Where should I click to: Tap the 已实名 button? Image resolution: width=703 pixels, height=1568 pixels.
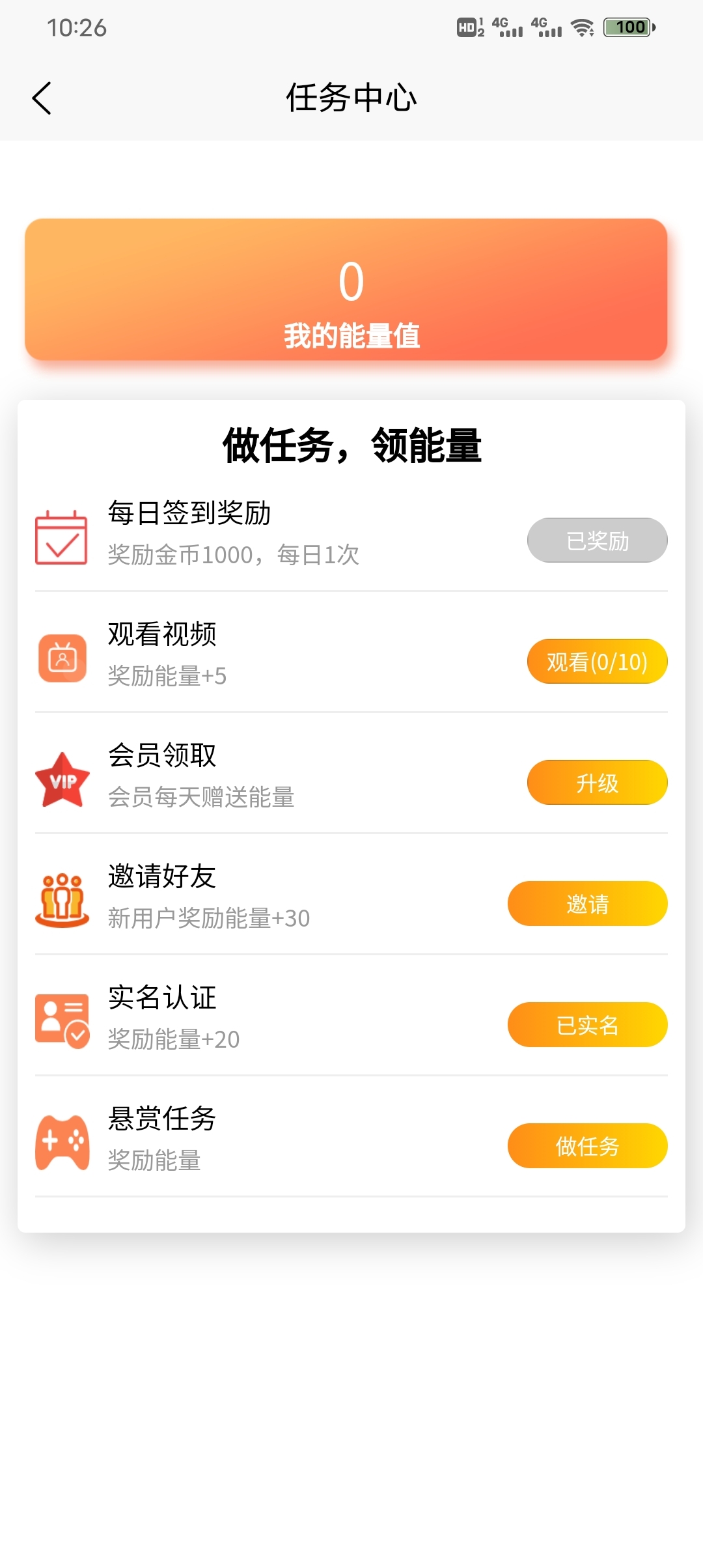point(587,1025)
